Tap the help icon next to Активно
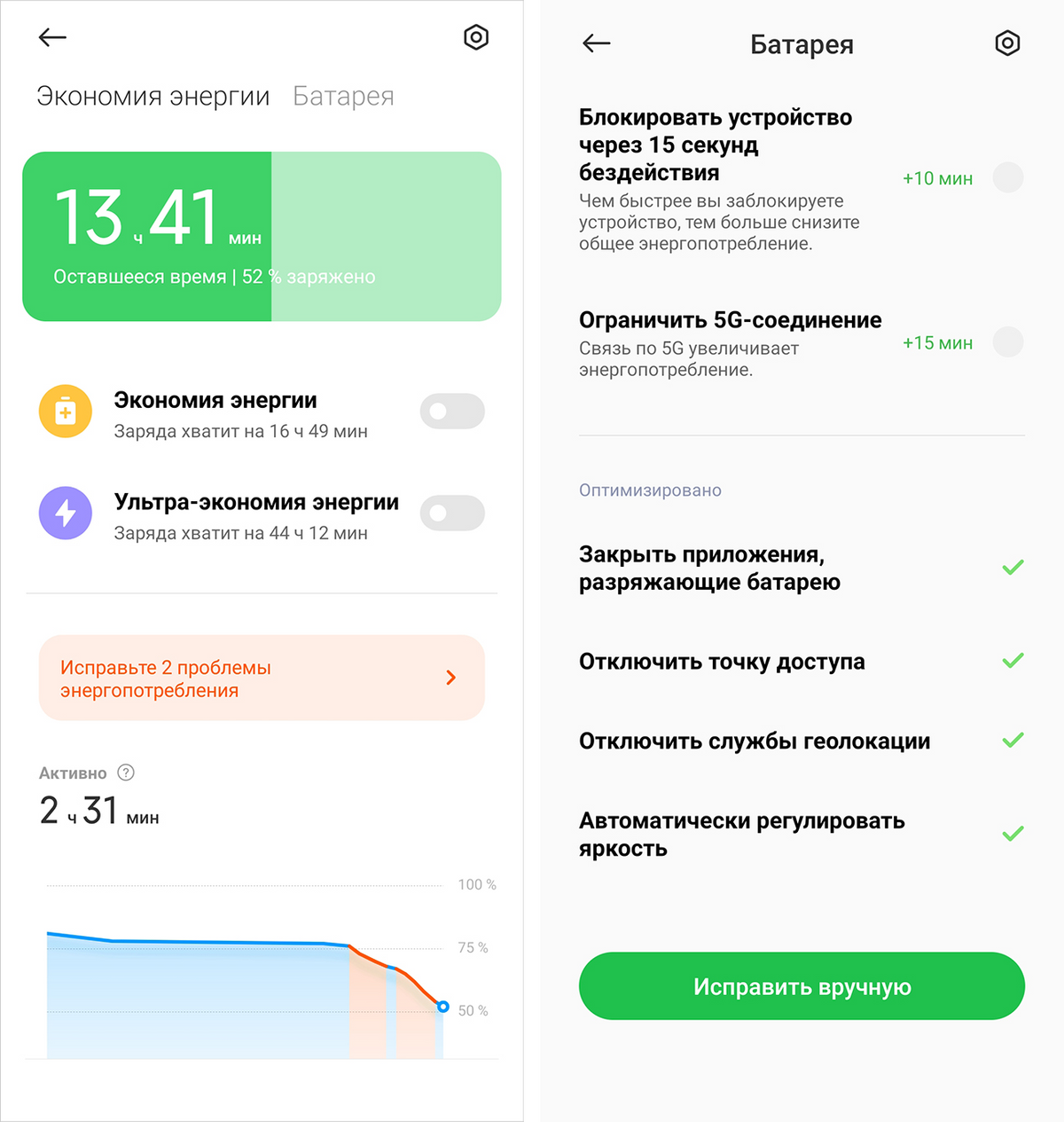Image resolution: width=1064 pixels, height=1122 pixels. click(126, 773)
